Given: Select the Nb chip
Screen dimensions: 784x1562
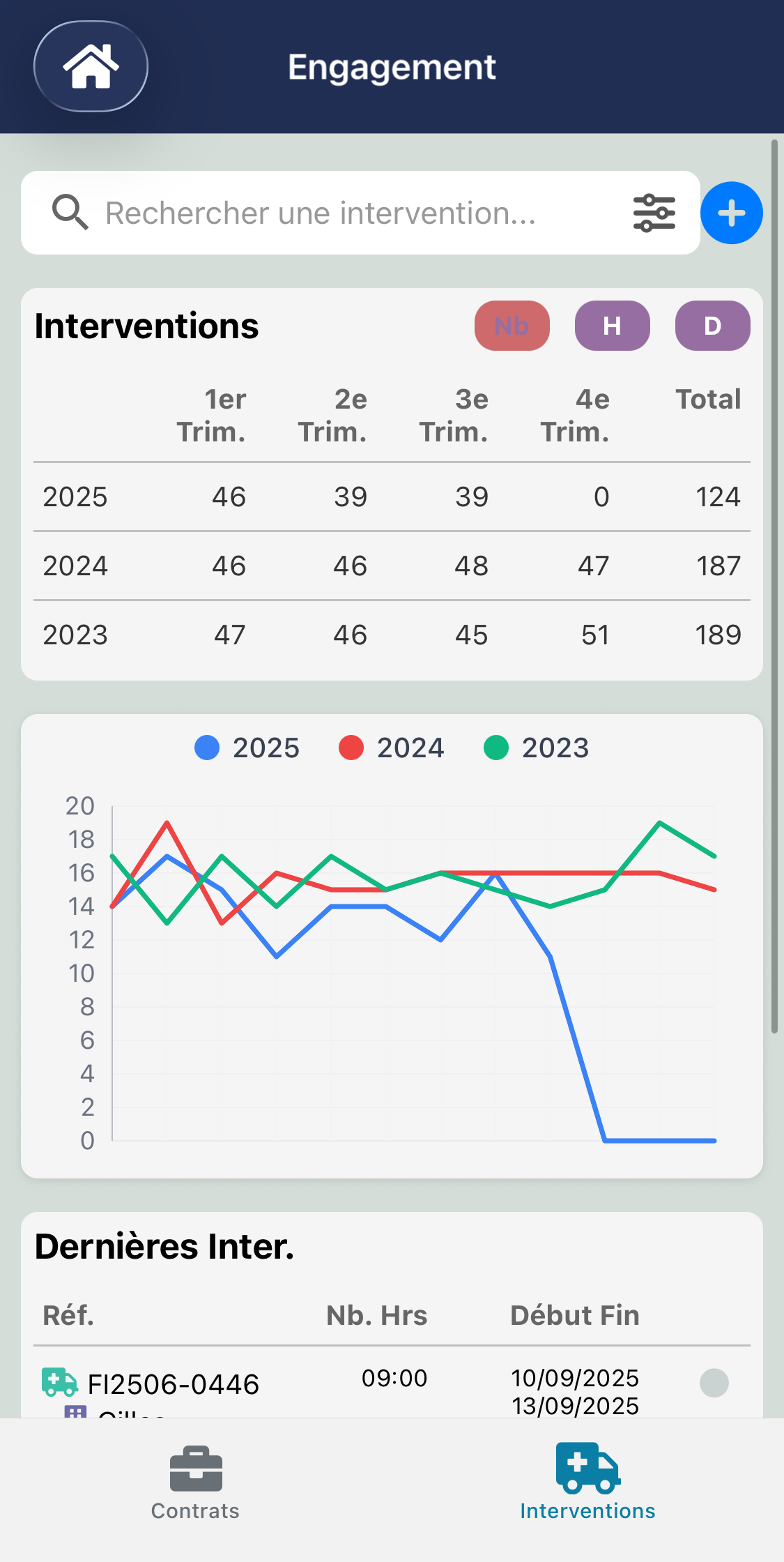Looking at the screenshot, I should click(512, 326).
